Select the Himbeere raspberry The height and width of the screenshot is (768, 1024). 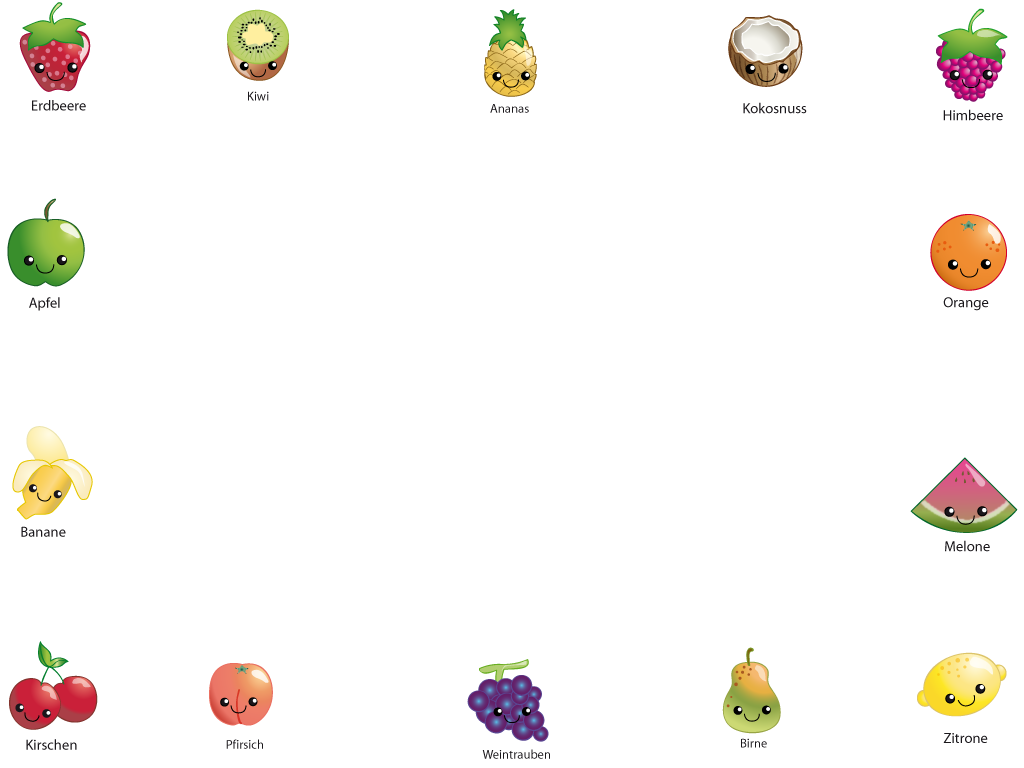click(970, 62)
